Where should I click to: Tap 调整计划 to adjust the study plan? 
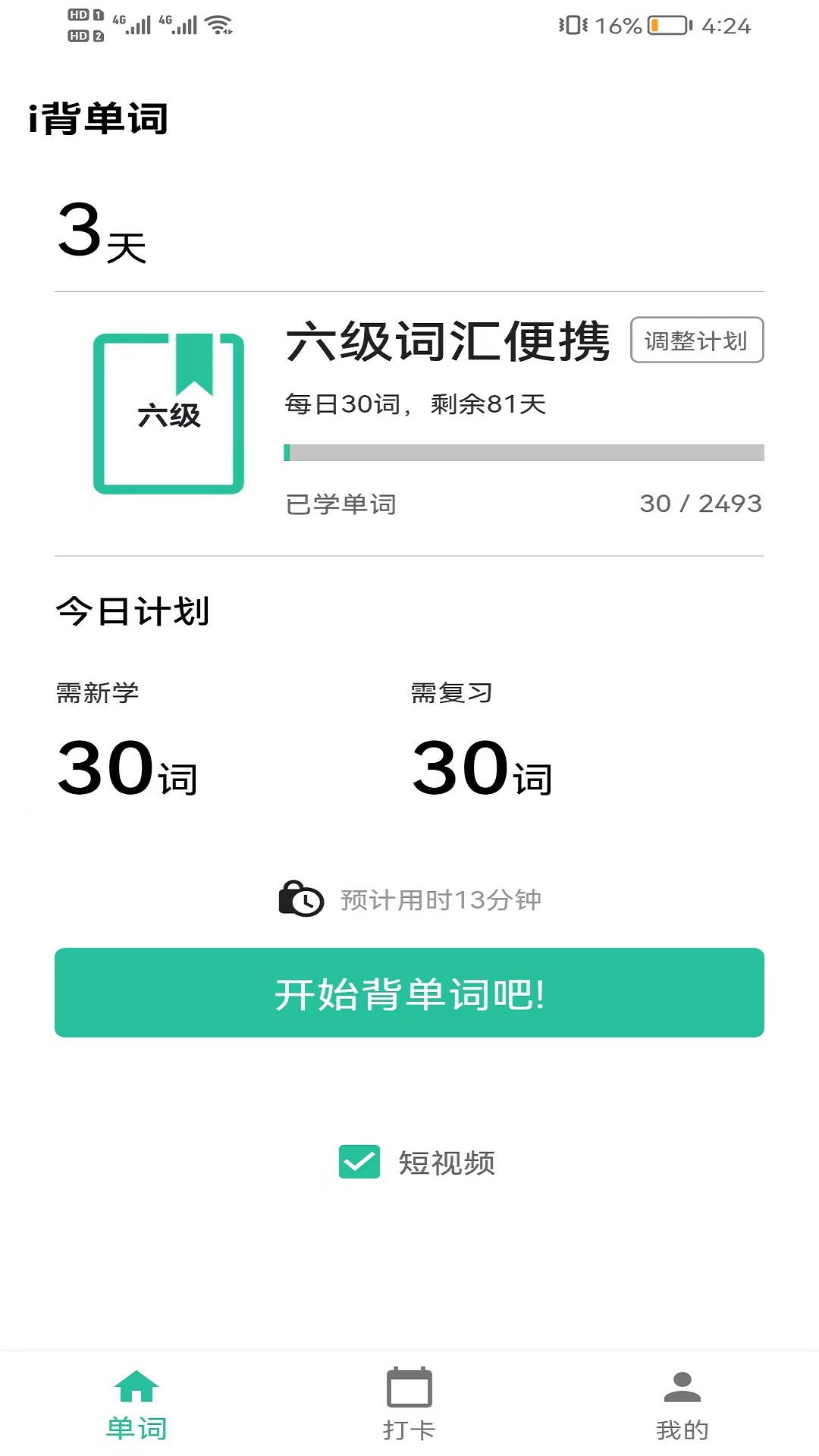(696, 340)
